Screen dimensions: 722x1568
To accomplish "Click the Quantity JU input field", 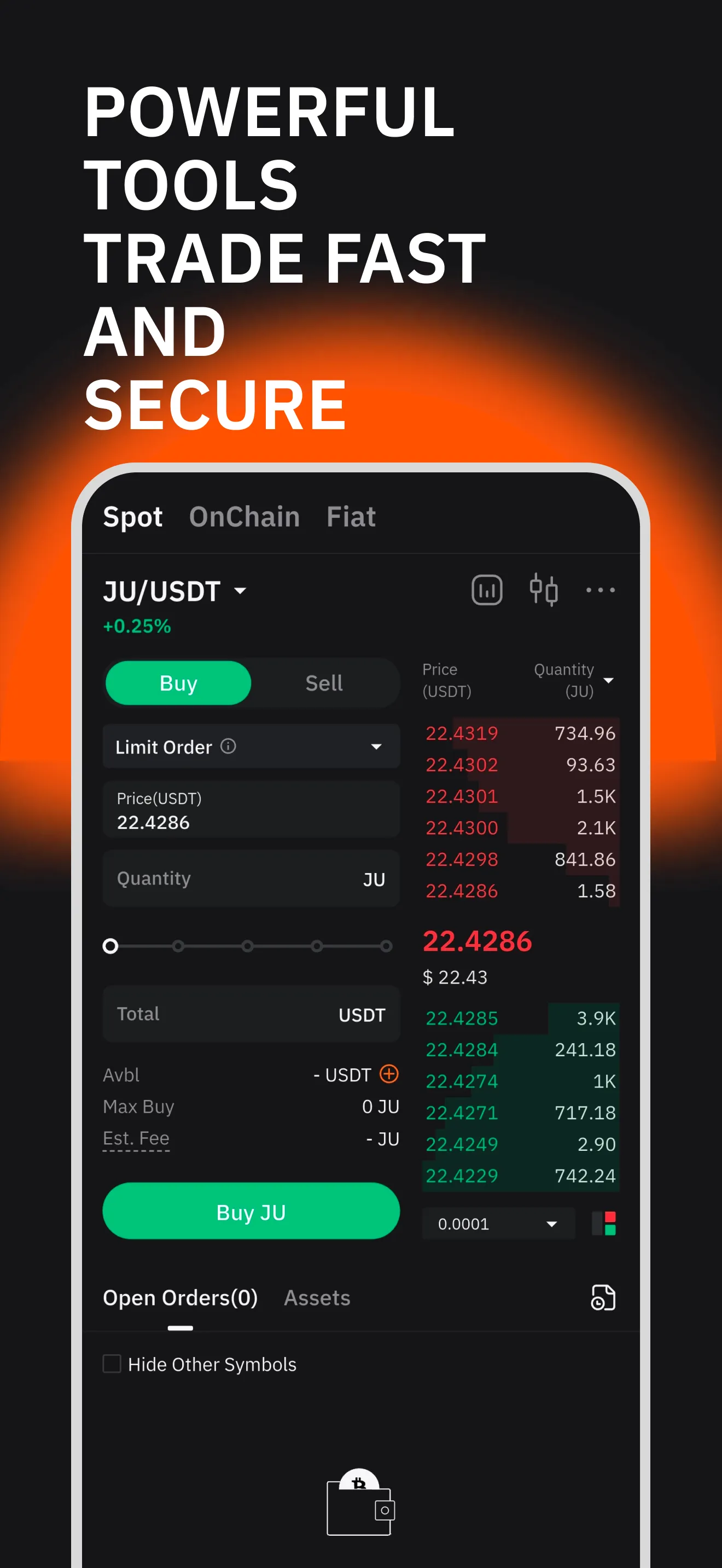I will pyautogui.click(x=251, y=879).
